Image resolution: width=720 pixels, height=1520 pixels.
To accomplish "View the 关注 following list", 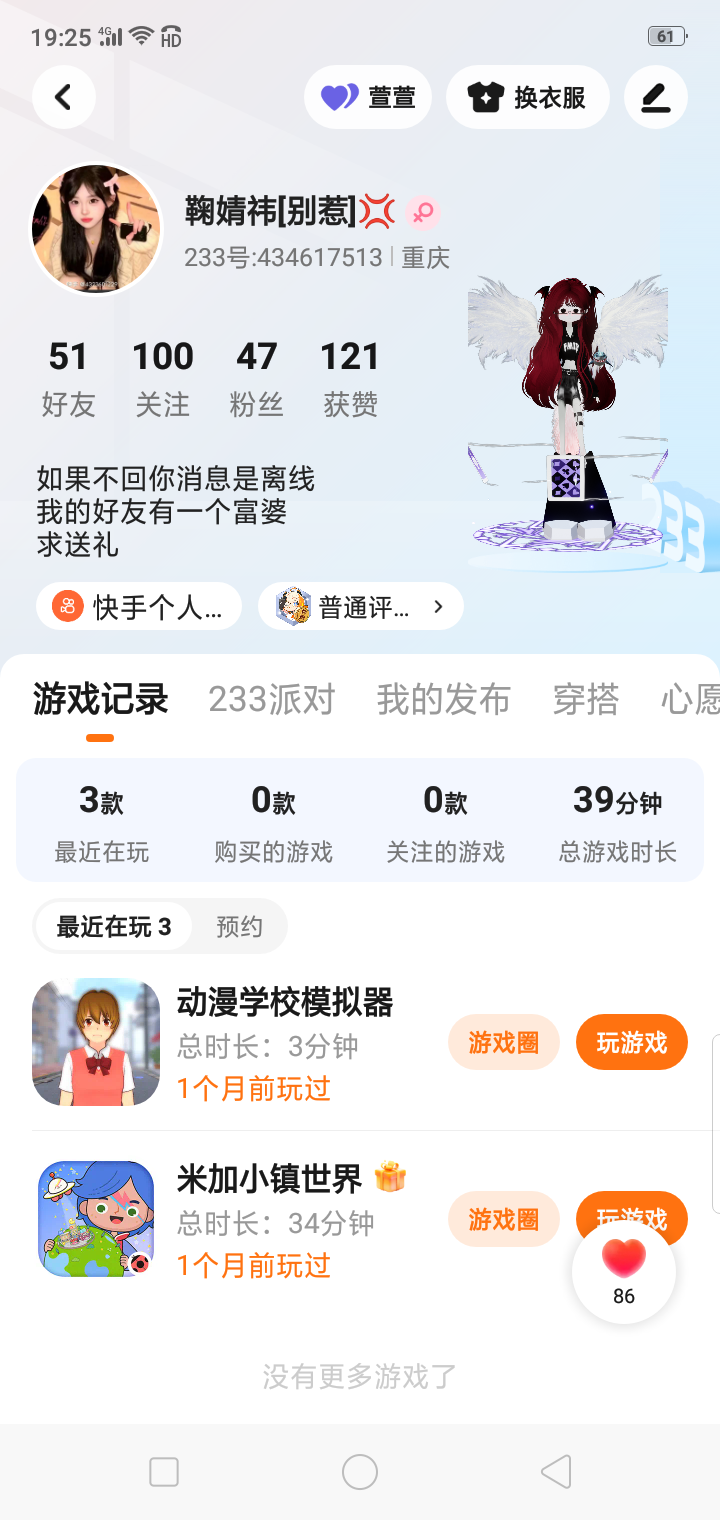I will (163, 378).
